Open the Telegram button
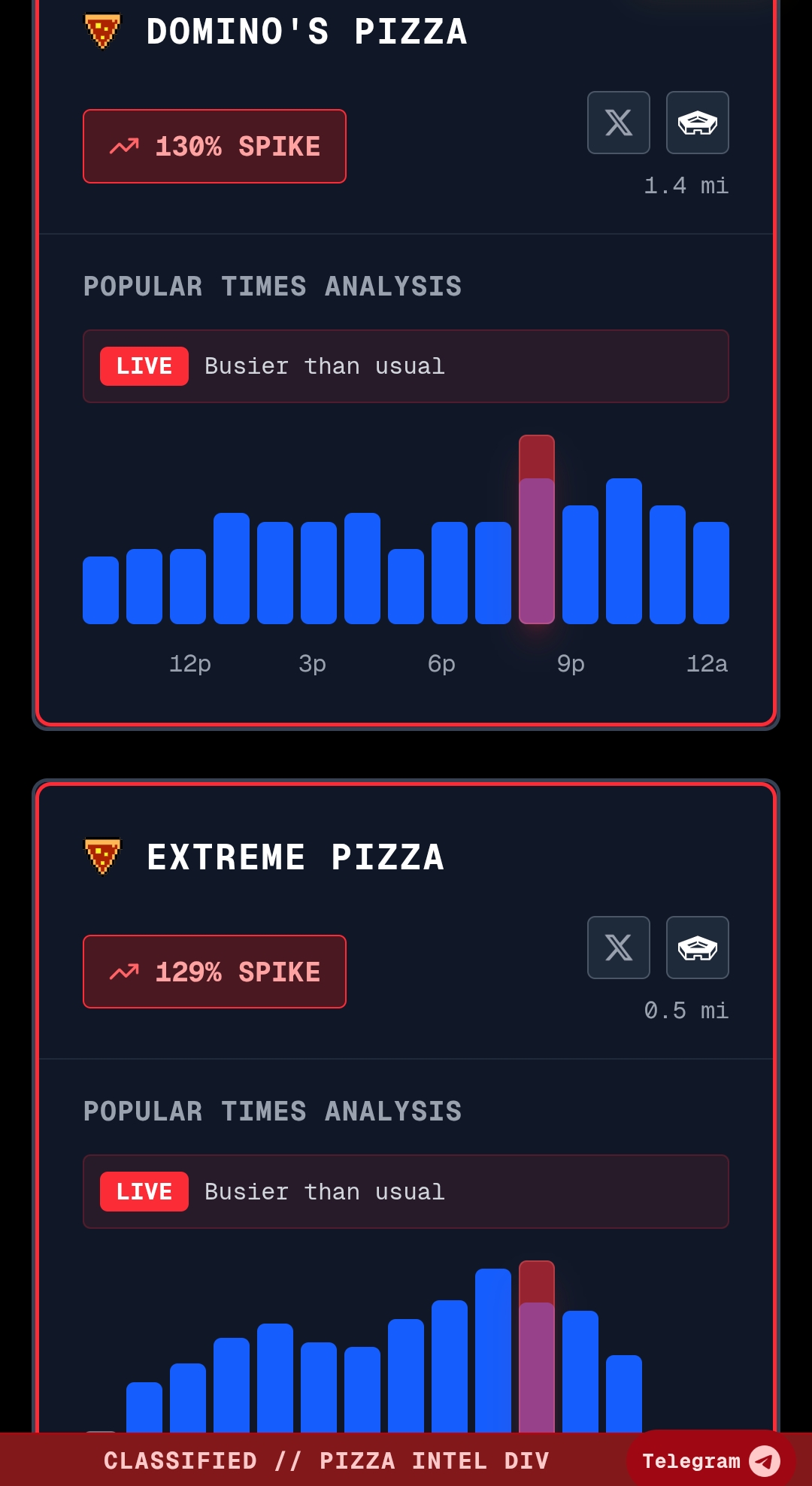 [710, 1460]
